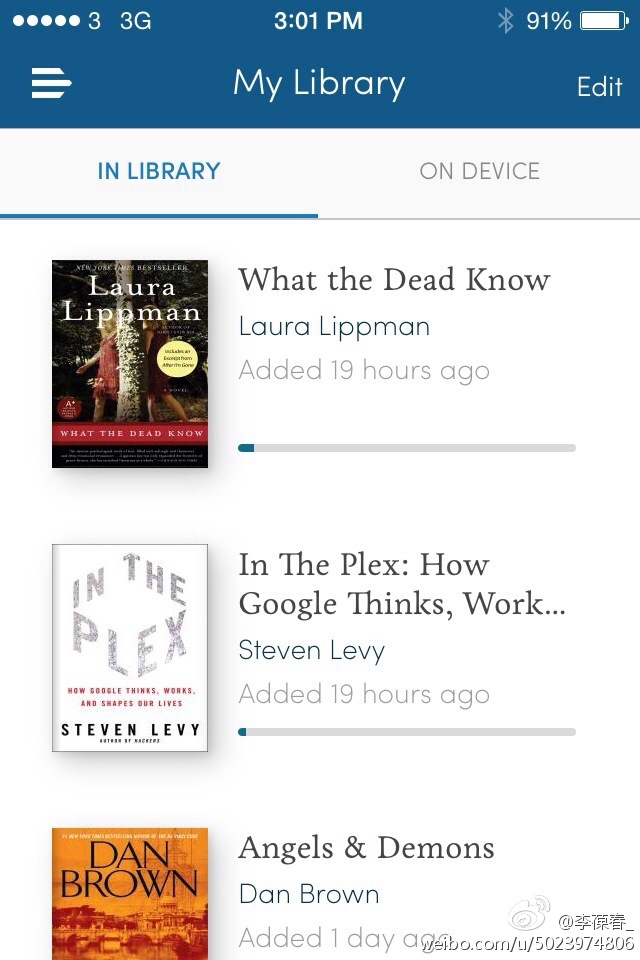
Task: Open In The Plex by Steven Levy
Action: tap(401, 584)
